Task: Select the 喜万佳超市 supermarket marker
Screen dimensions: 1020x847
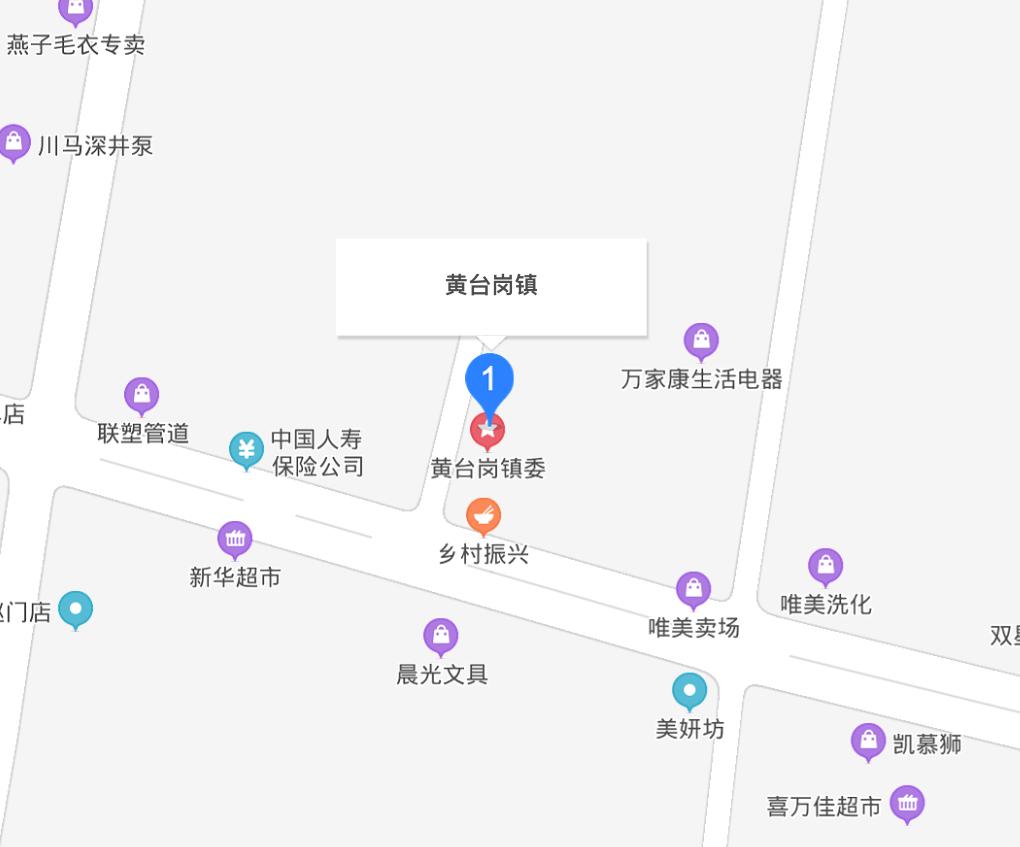Action: (x=907, y=802)
